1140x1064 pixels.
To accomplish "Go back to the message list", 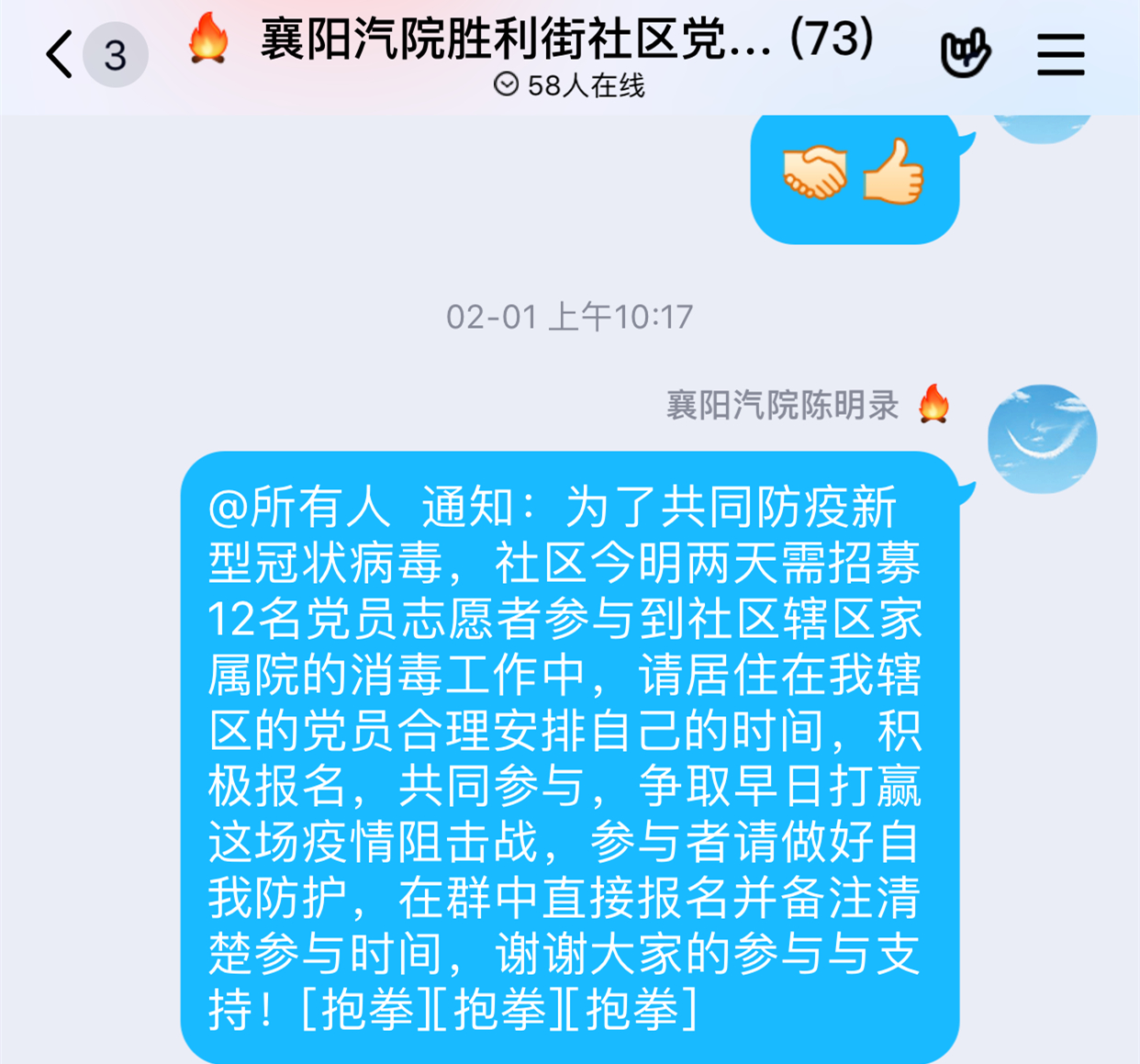I will [x=61, y=55].
